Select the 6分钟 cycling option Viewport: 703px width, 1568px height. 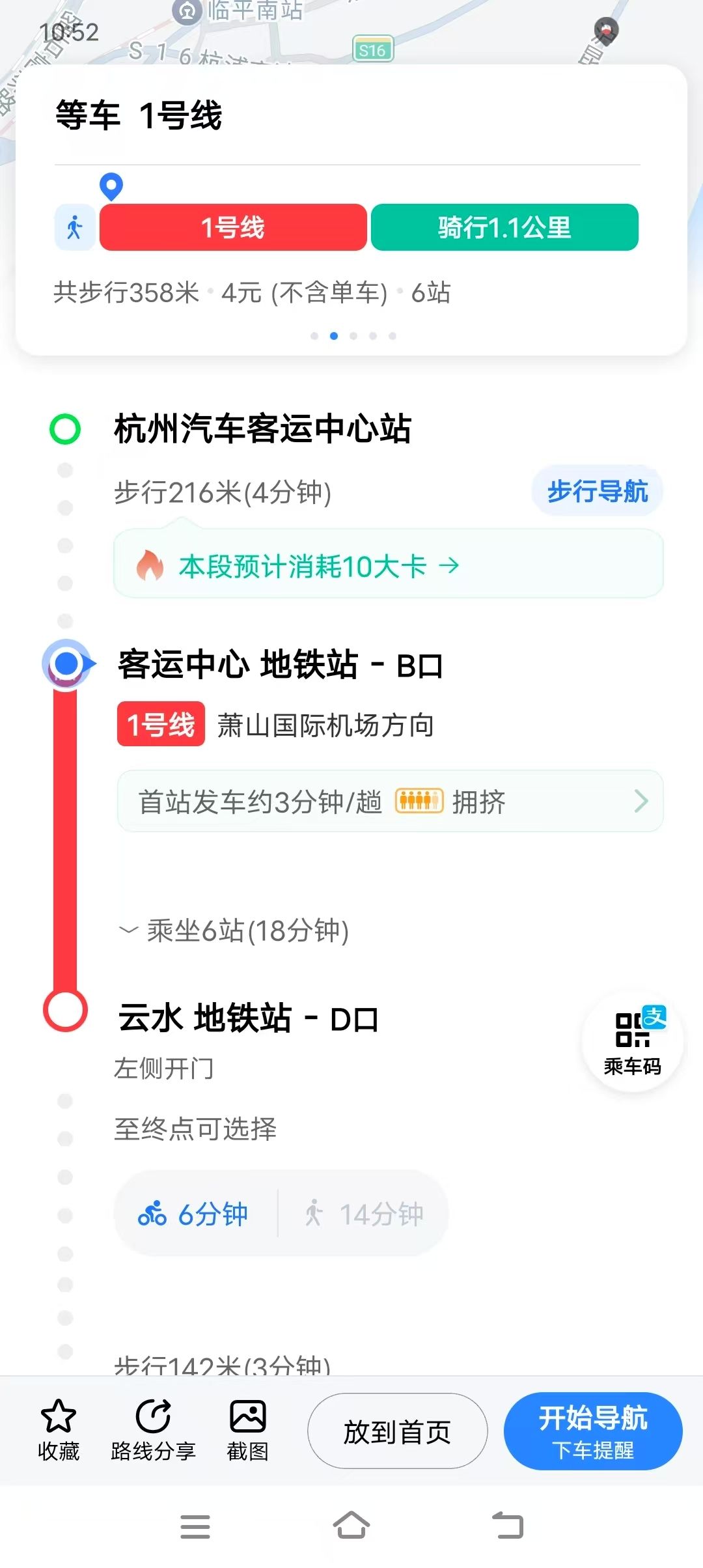coord(195,1213)
